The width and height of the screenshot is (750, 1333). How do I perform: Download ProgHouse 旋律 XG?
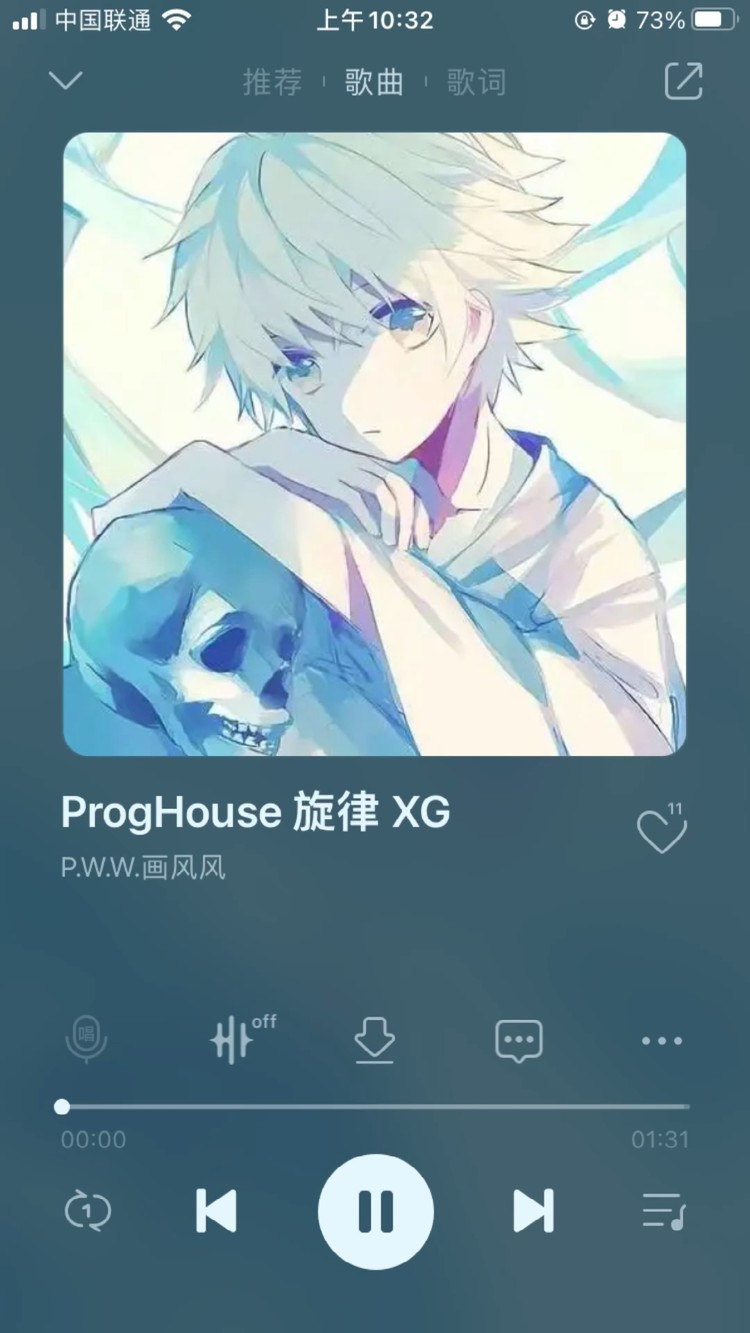click(x=374, y=1040)
